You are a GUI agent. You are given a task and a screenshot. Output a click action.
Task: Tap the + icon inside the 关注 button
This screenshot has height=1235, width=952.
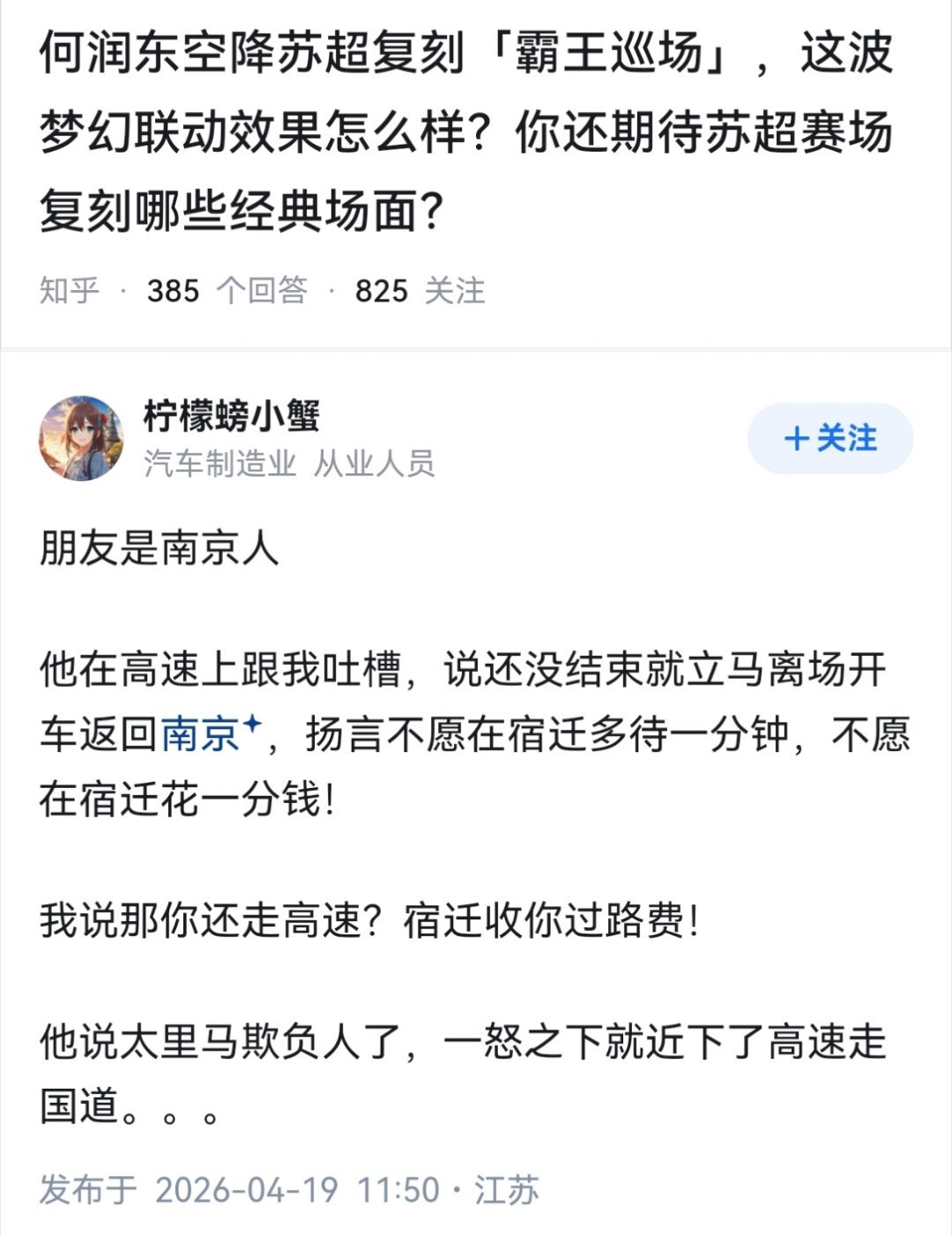(x=798, y=438)
